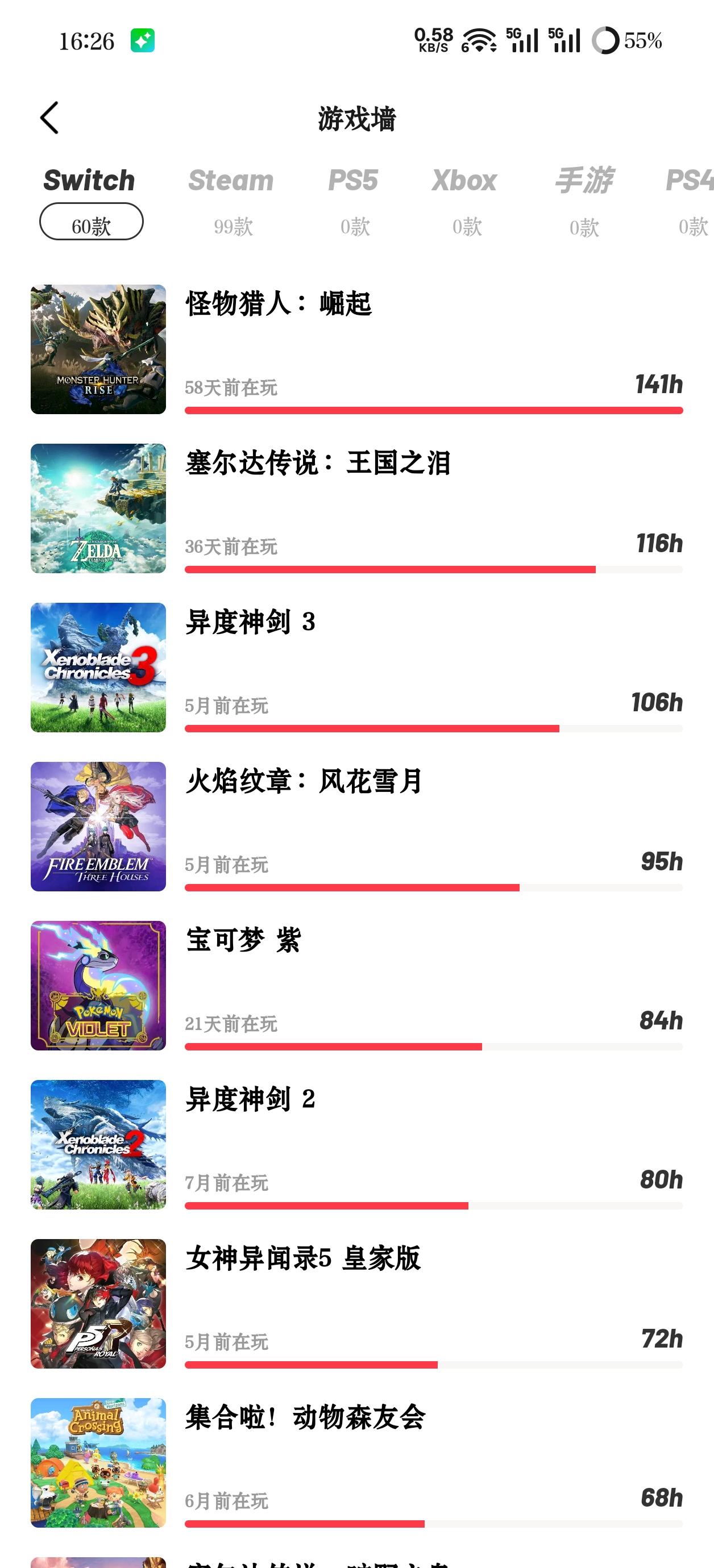Open 集合啦！动物森友会 entry
Image resolution: width=714 pixels, height=1568 pixels.
pyautogui.click(x=356, y=1462)
